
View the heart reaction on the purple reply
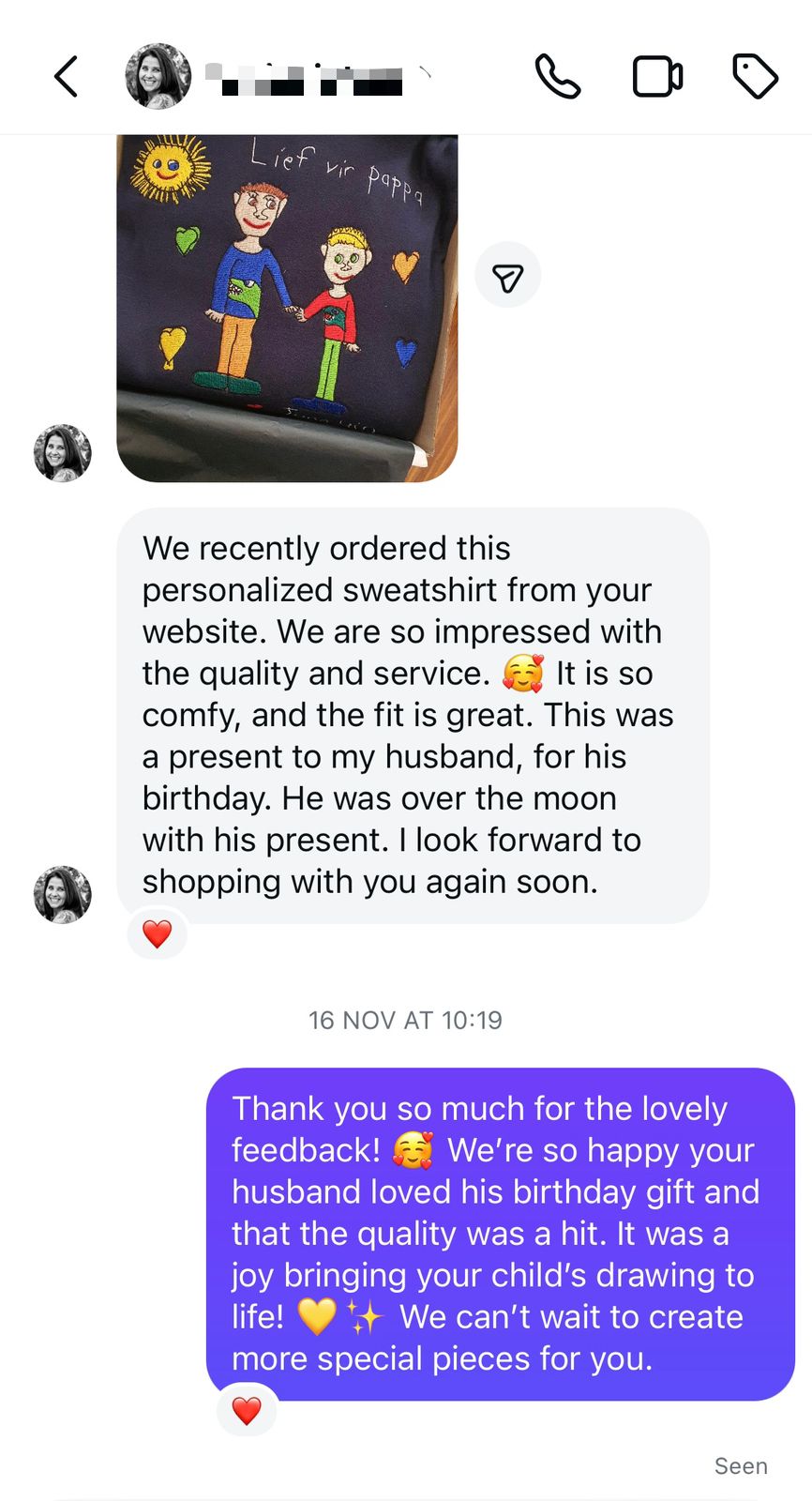[x=247, y=1410]
